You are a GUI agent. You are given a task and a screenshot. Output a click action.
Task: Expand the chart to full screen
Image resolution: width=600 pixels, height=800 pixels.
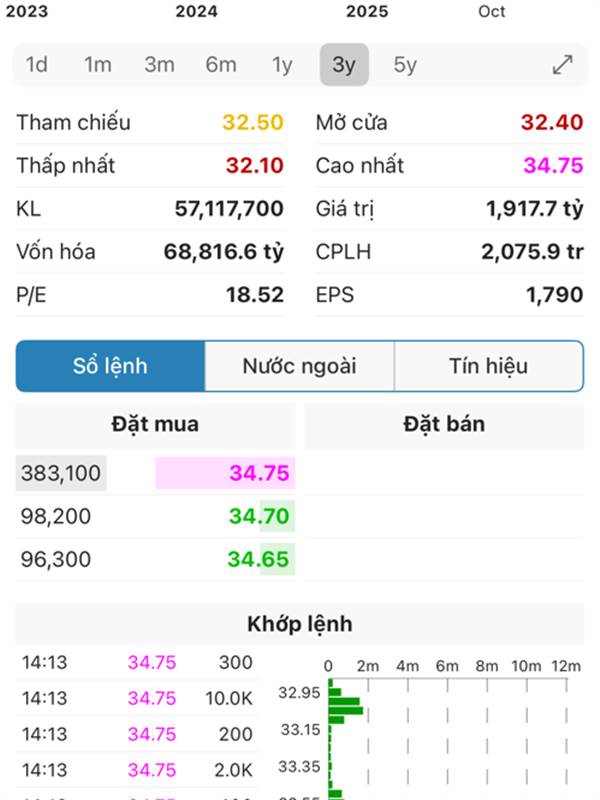[x=563, y=65]
